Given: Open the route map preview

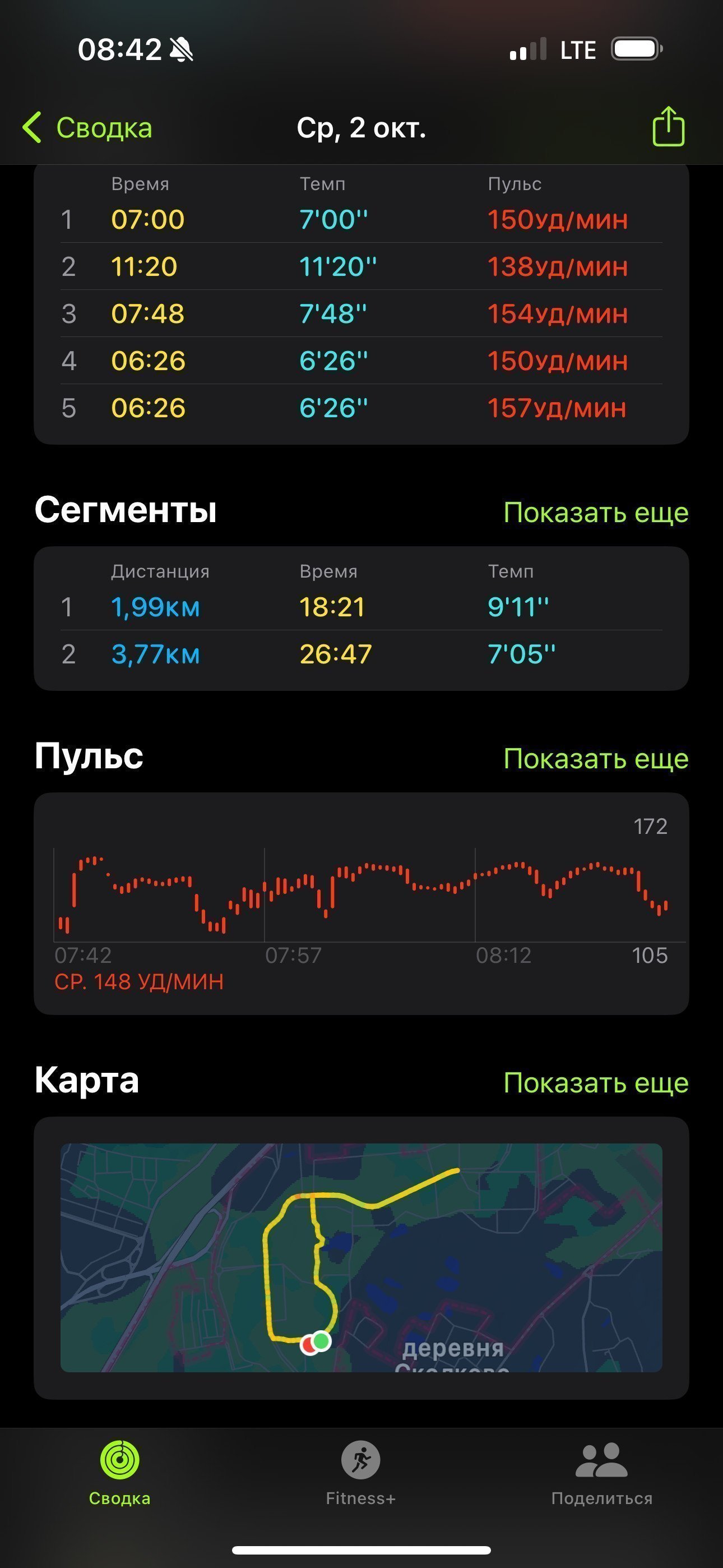Looking at the screenshot, I should 361,1257.
